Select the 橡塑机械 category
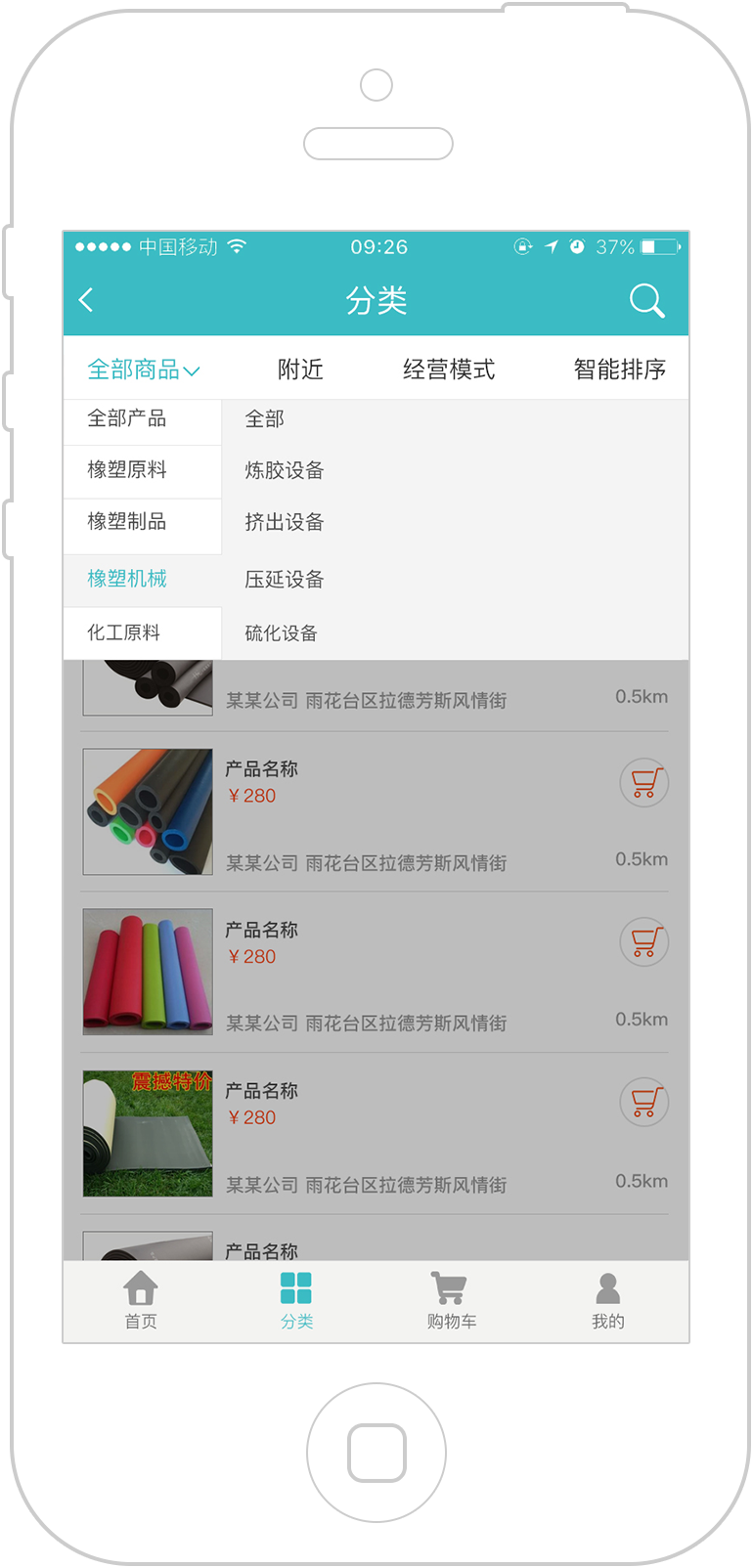753x1568 pixels. pyautogui.click(x=127, y=579)
